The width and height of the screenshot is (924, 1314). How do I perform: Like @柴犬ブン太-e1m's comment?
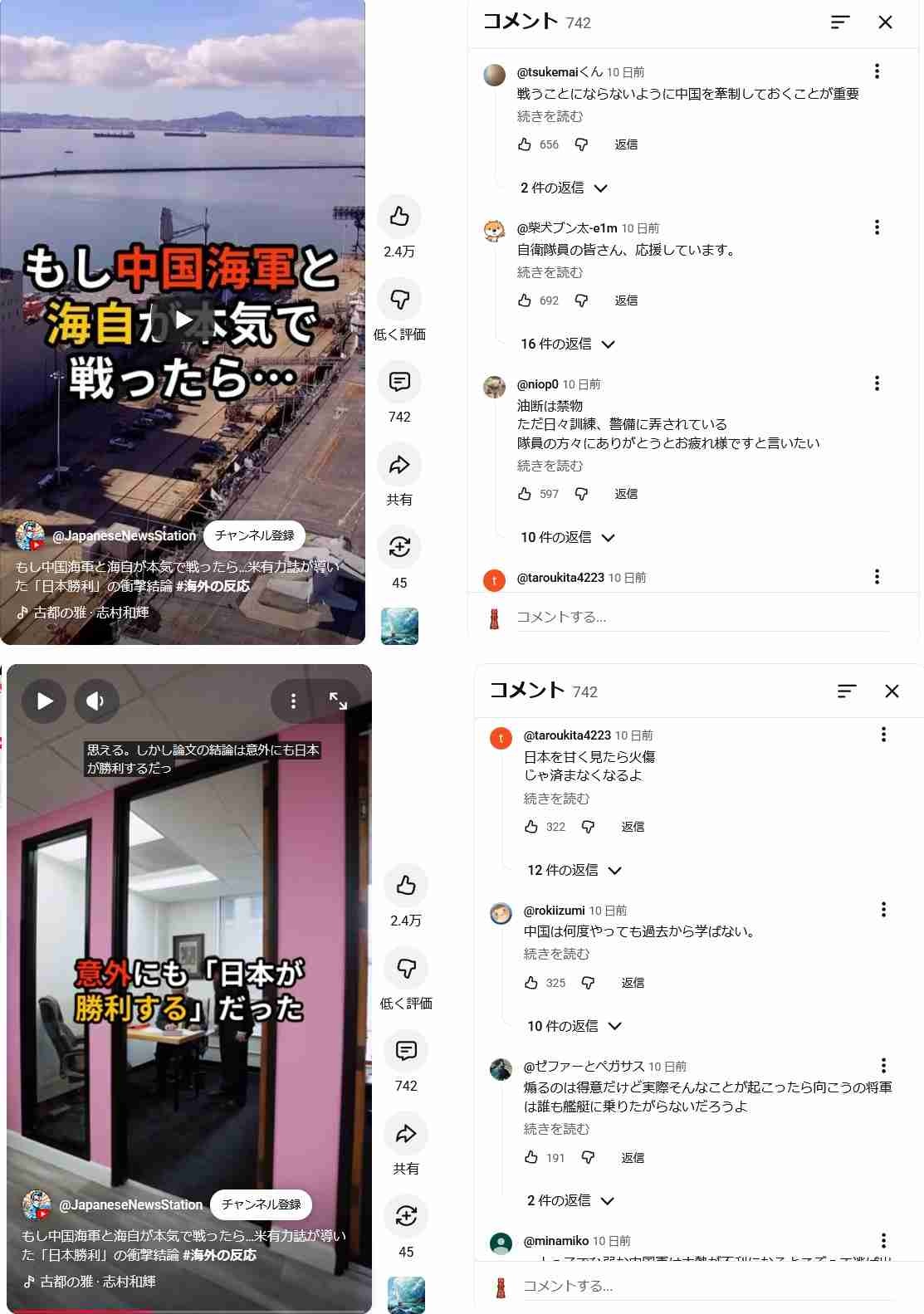pos(525,300)
